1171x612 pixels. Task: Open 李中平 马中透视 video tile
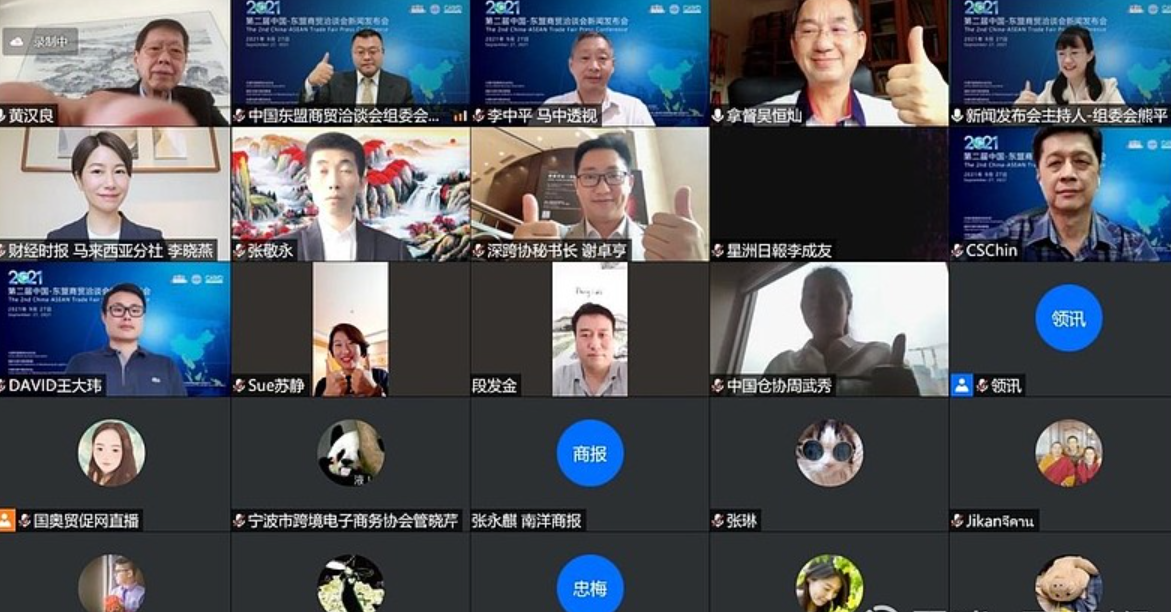coord(590,60)
